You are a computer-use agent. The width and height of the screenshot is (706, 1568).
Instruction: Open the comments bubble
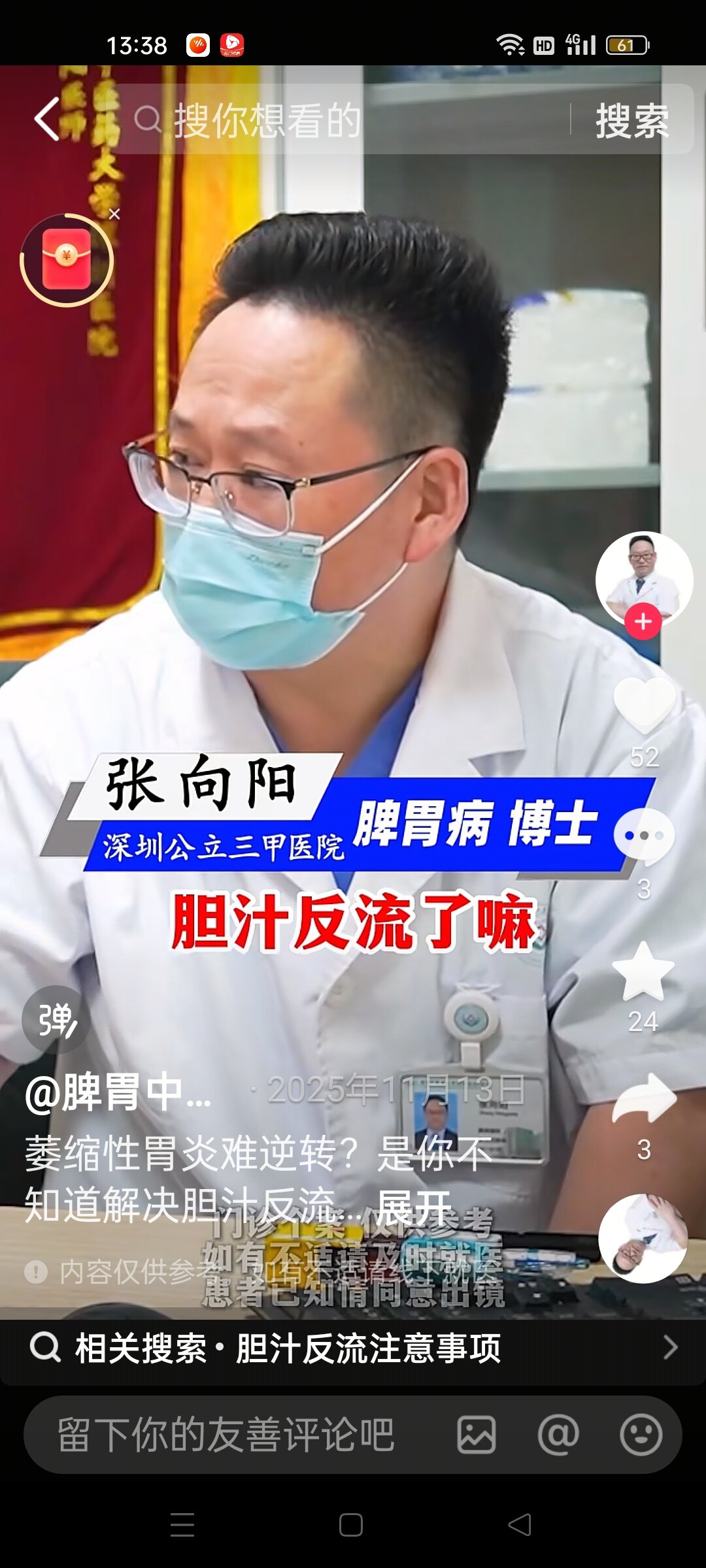click(644, 836)
